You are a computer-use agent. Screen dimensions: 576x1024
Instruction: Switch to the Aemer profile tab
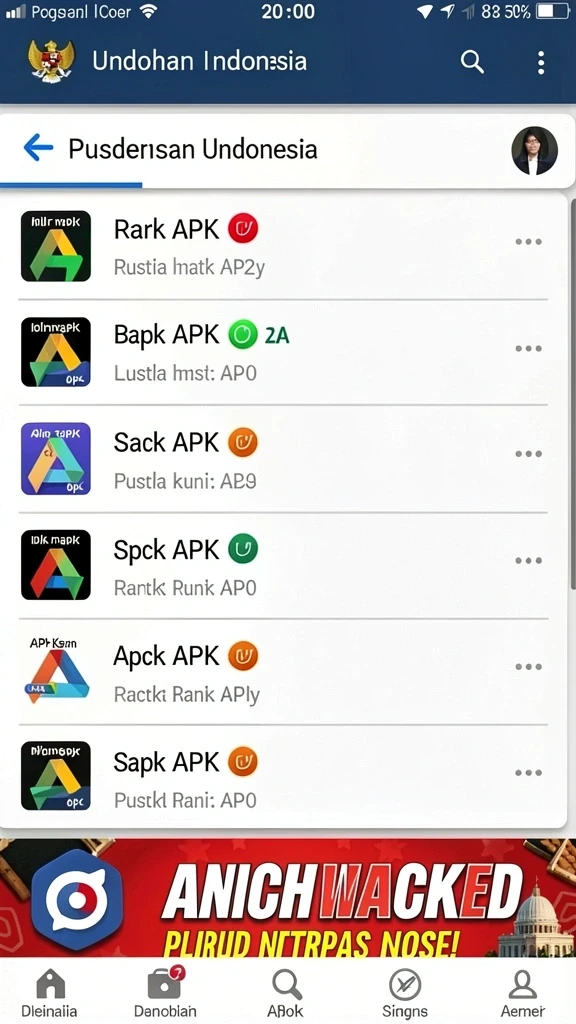coord(522,993)
